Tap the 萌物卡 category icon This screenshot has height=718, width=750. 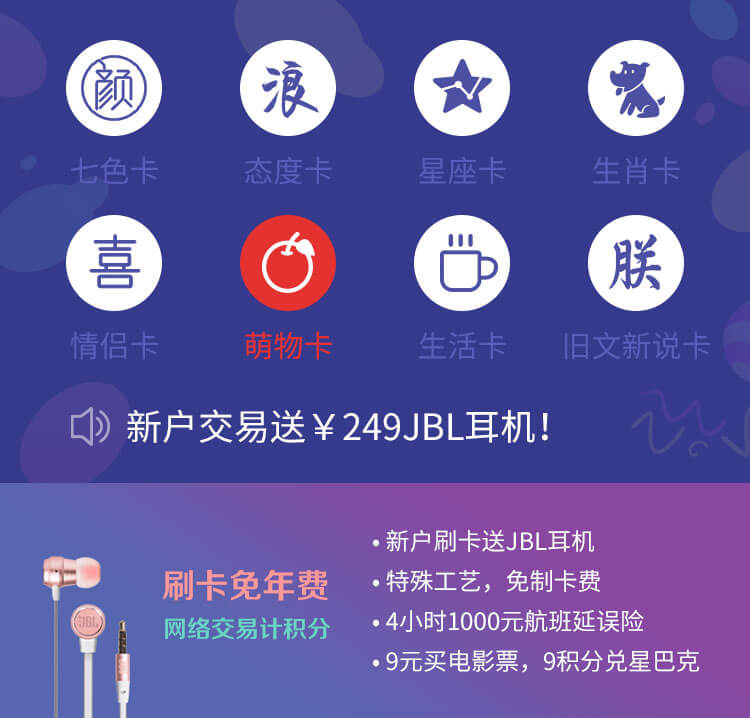(288, 263)
